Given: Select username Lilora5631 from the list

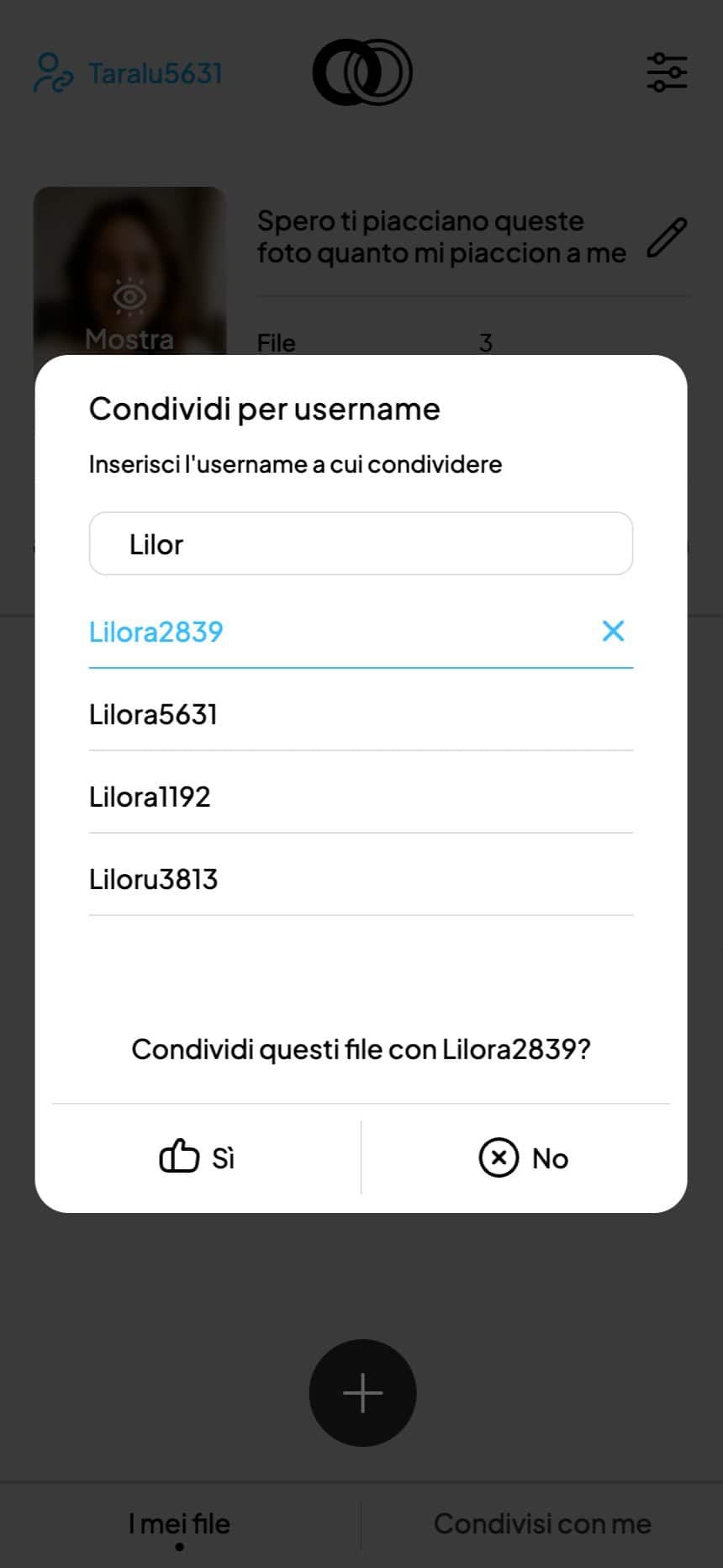Looking at the screenshot, I should (x=153, y=714).
